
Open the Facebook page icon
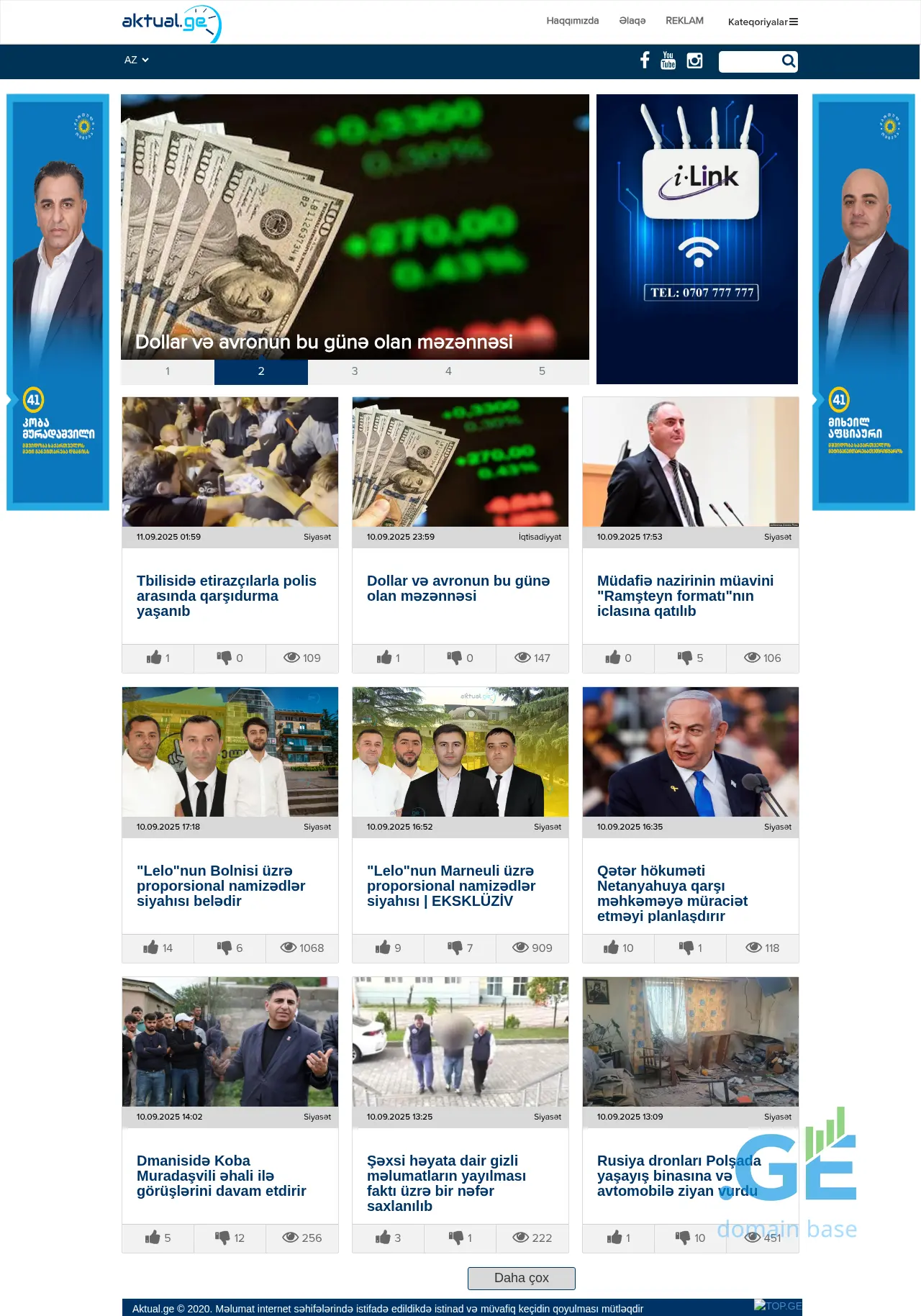(645, 60)
